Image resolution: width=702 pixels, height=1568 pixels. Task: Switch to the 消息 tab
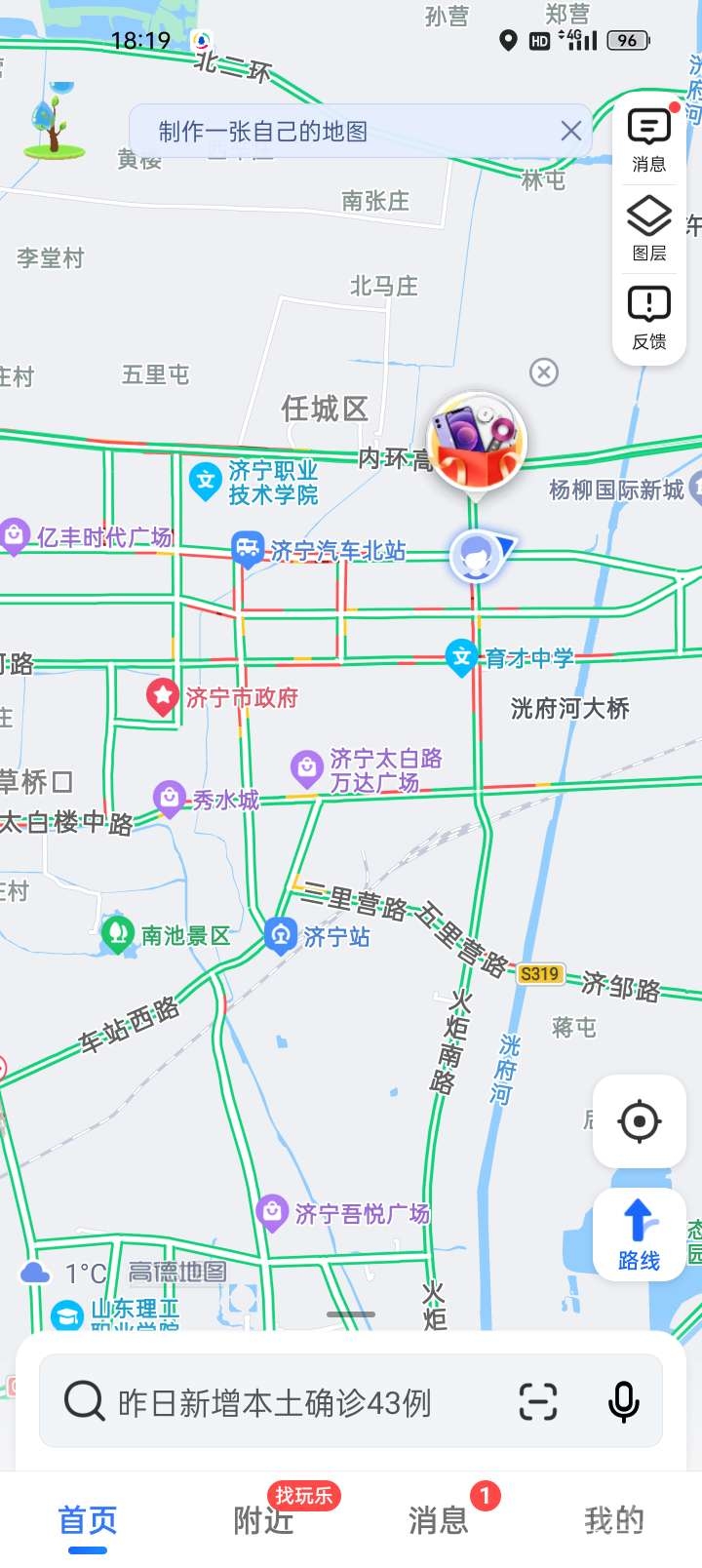point(439,1519)
